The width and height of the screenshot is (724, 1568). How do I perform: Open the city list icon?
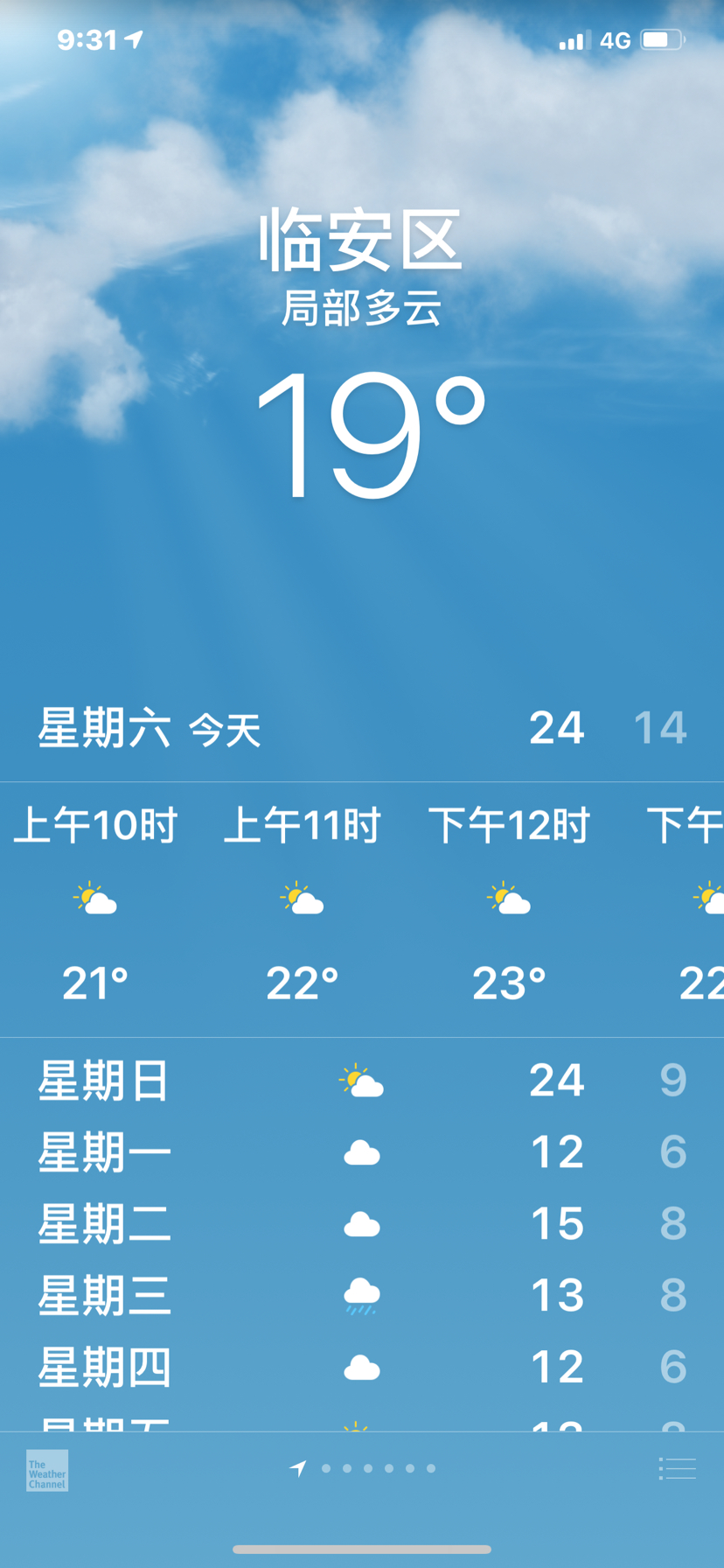[x=678, y=1469]
